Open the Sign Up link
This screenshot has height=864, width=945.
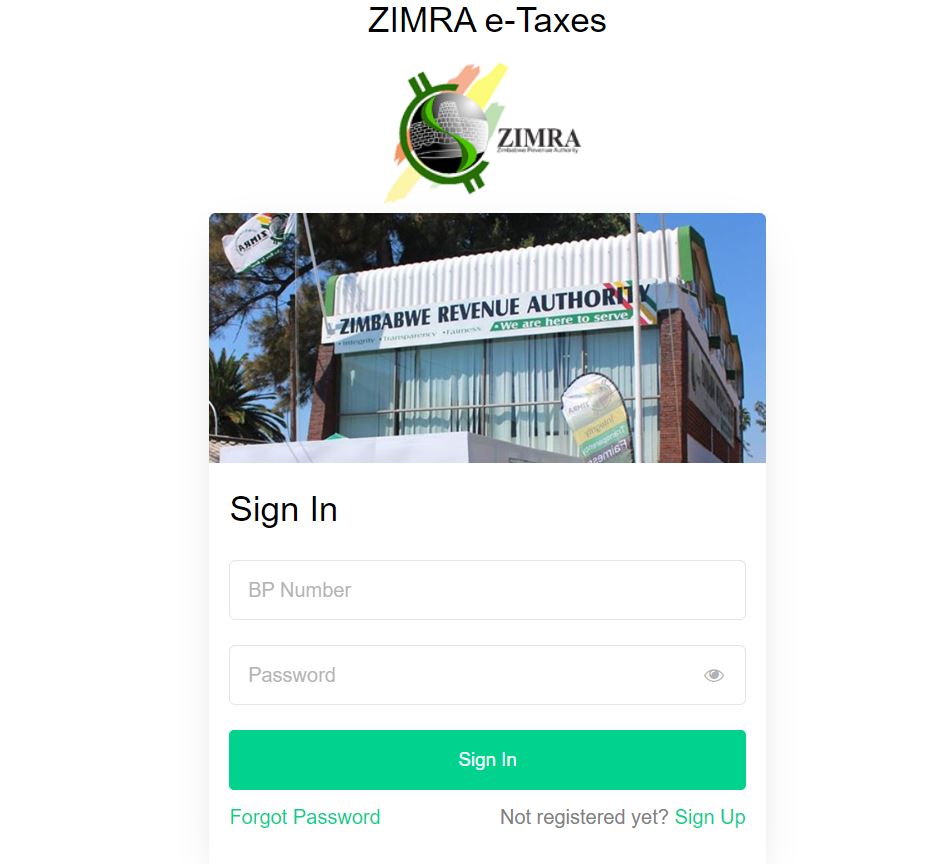click(710, 817)
